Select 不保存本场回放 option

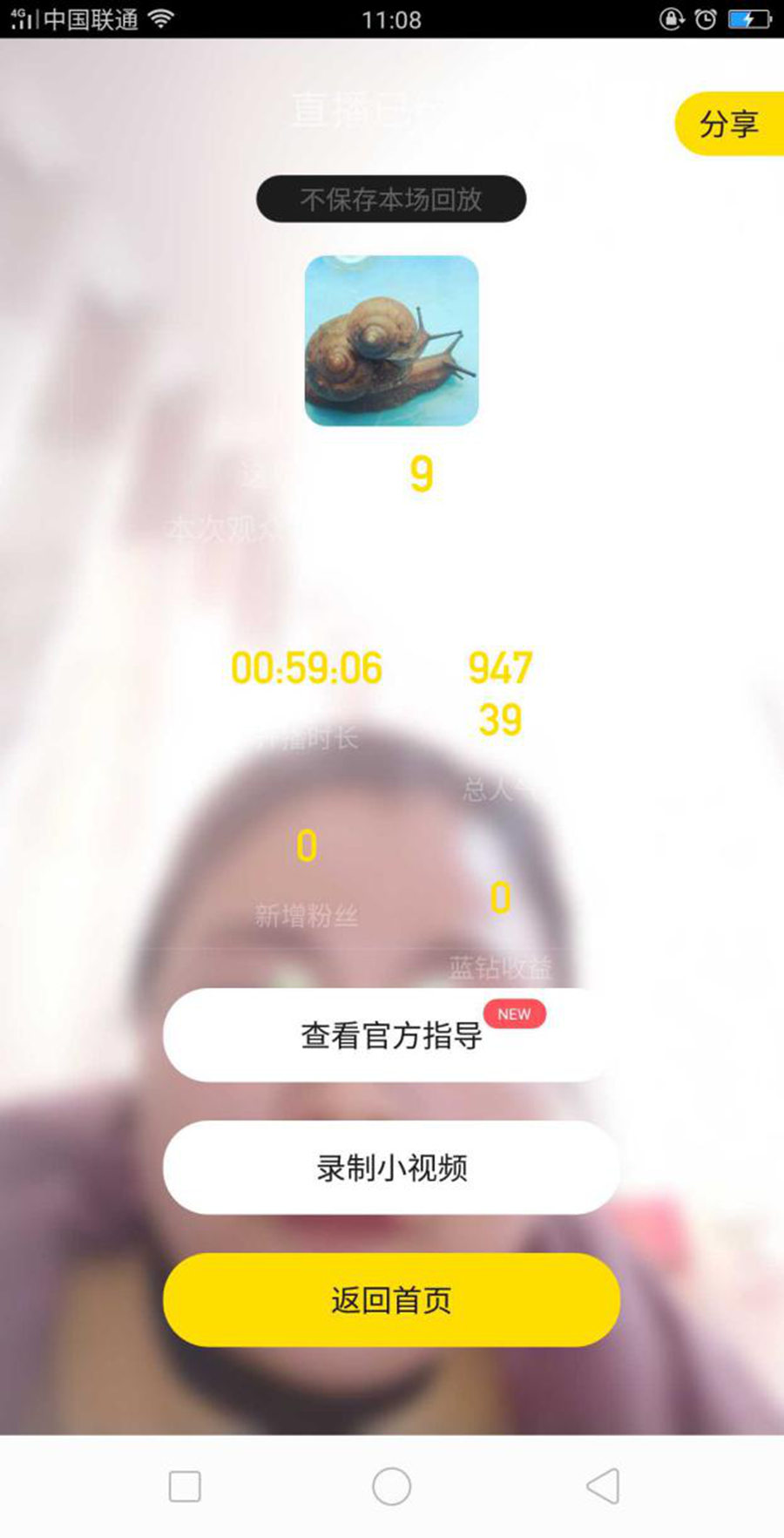click(x=391, y=200)
